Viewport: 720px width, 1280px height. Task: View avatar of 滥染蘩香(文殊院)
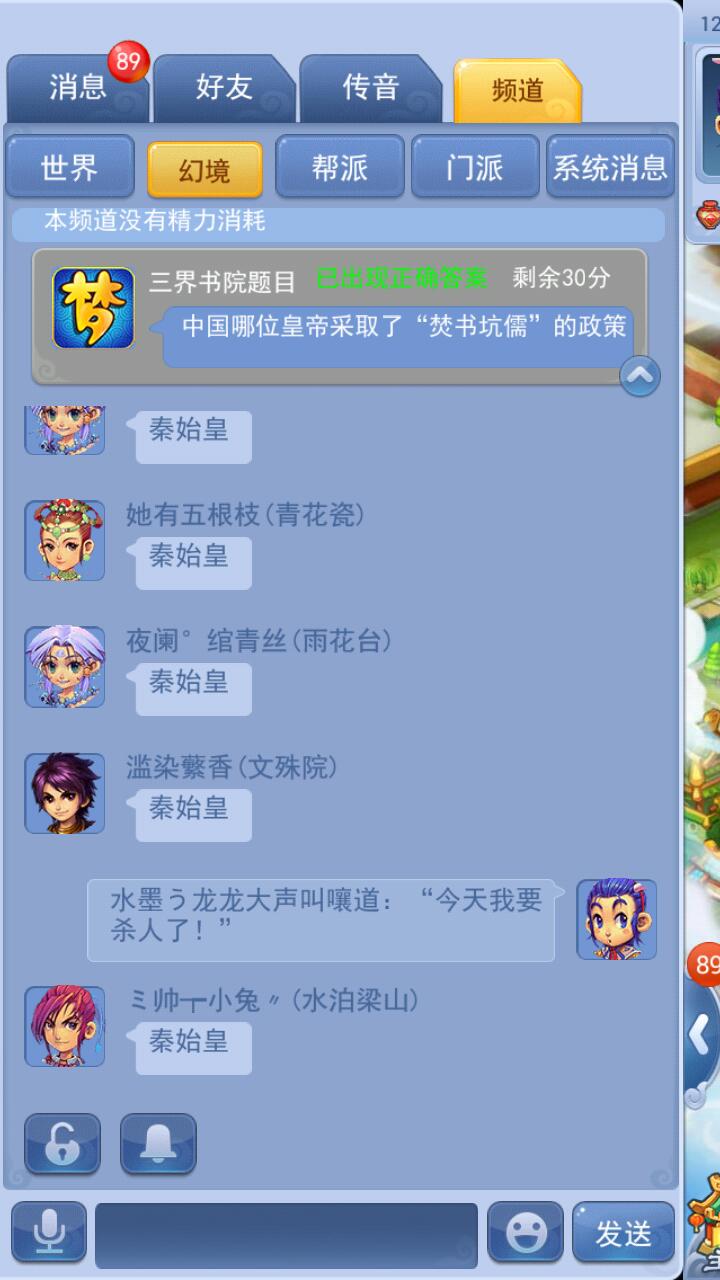pyautogui.click(x=64, y=793)
